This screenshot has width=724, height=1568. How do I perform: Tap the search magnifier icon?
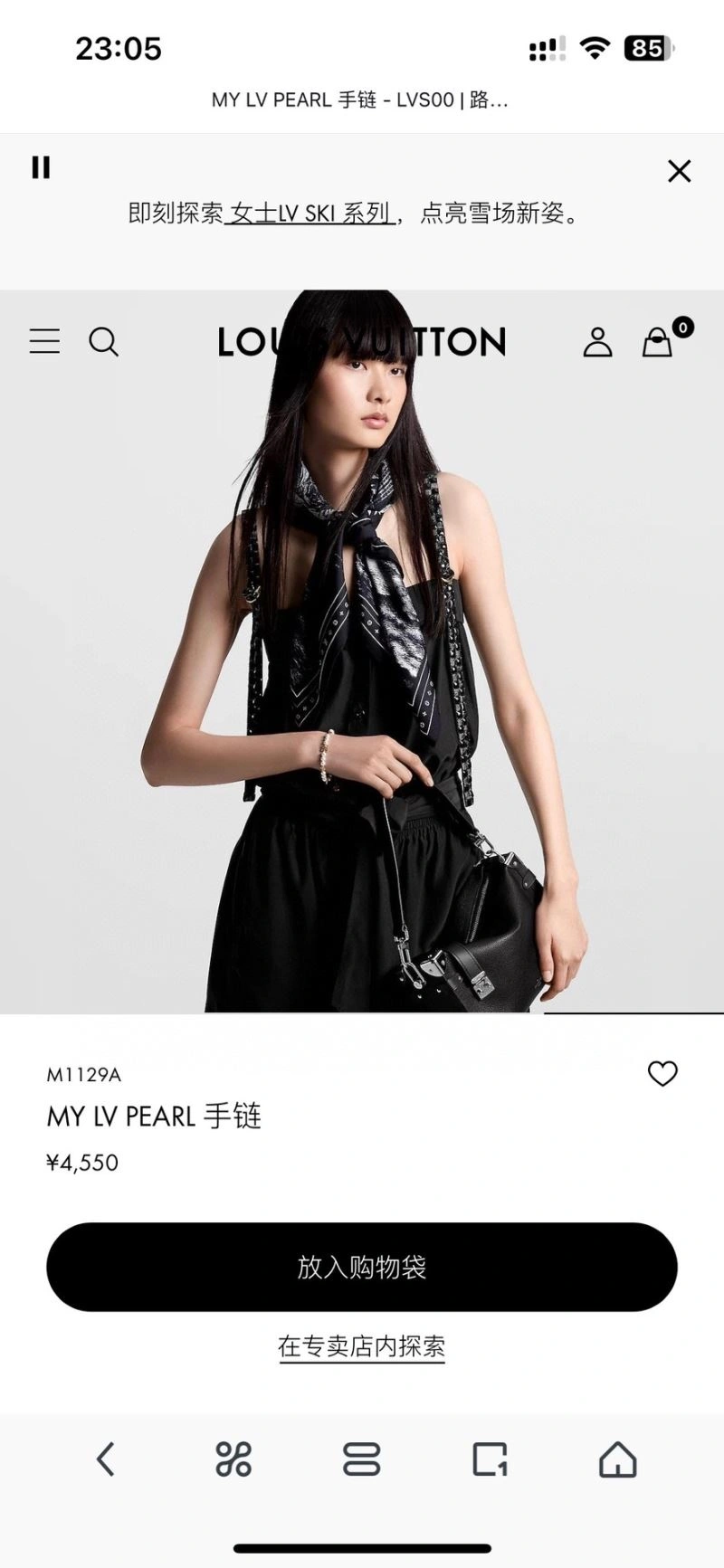click(103, 342)
